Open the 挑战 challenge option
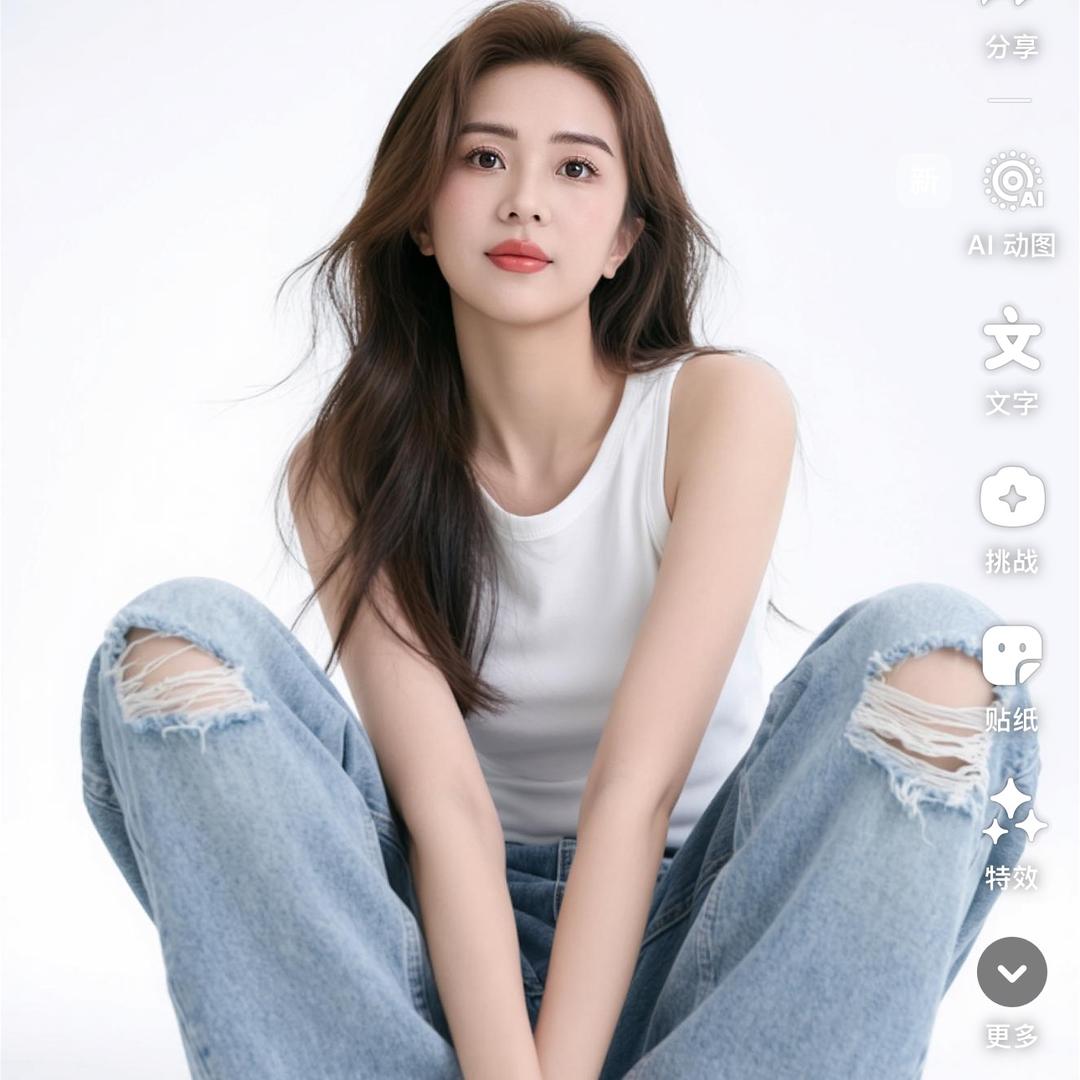This screenshot has width=1080, height=1080. (1012, 498)
